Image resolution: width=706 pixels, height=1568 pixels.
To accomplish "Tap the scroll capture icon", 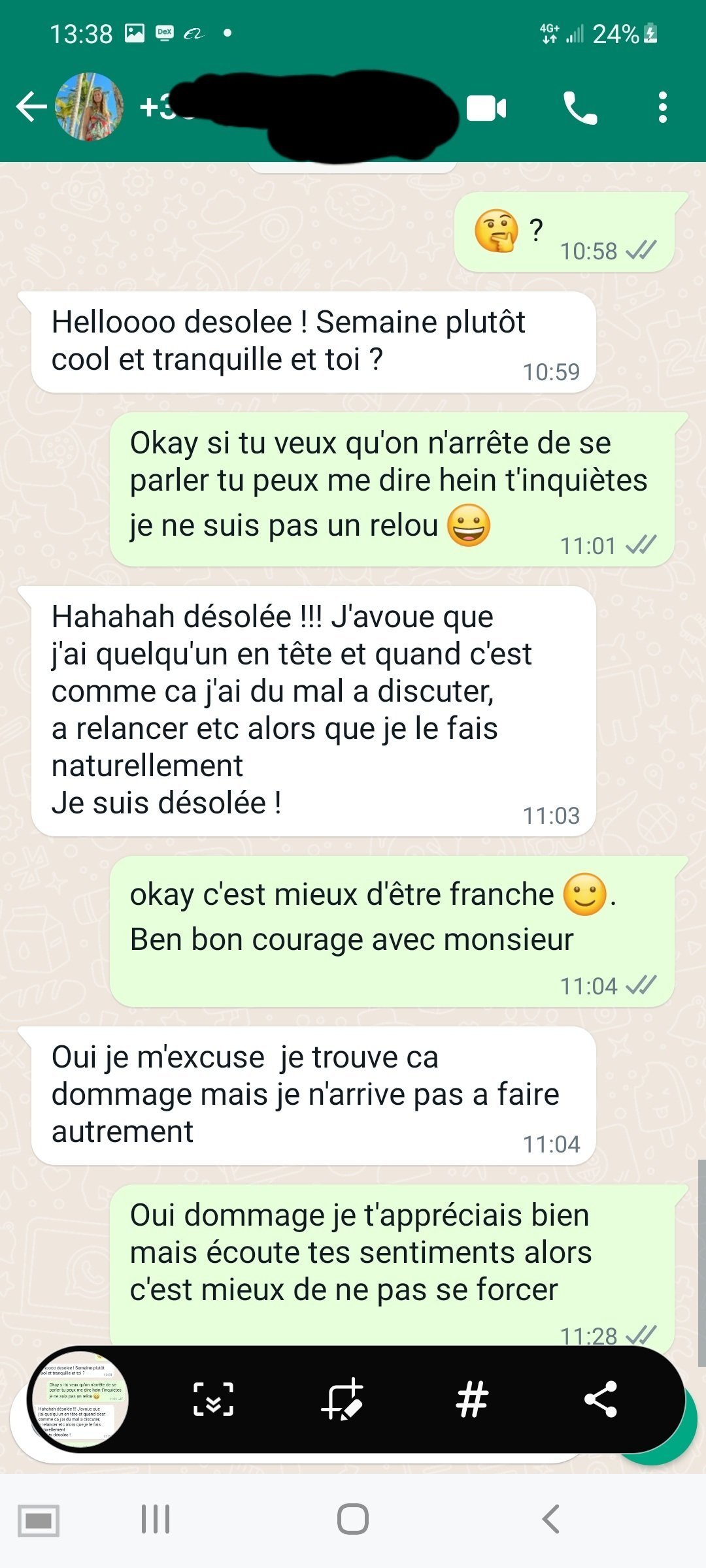I will [x=213, y=1399].
